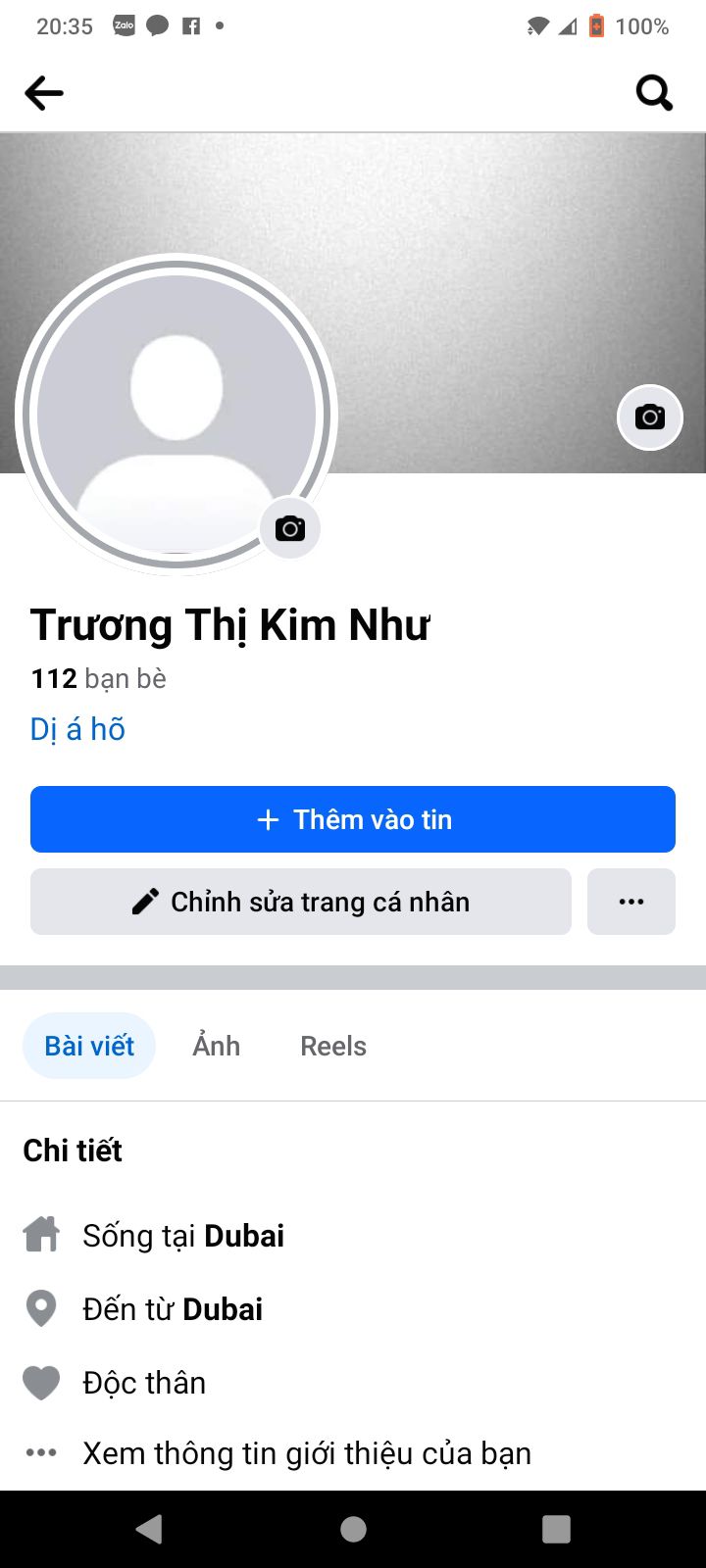Open the three-dot more options button
The image size is (706, 1568).
point(631,902)
